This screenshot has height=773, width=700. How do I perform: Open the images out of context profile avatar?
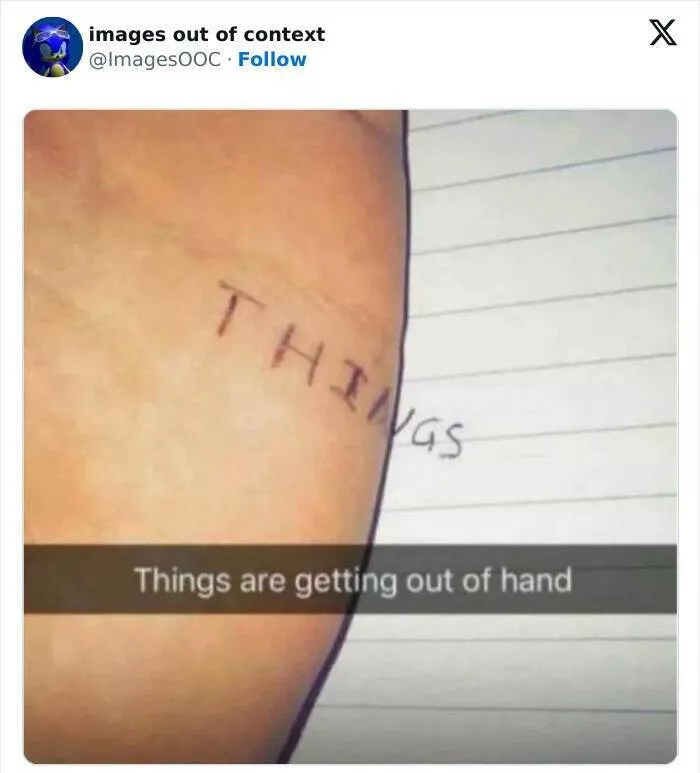52,47
